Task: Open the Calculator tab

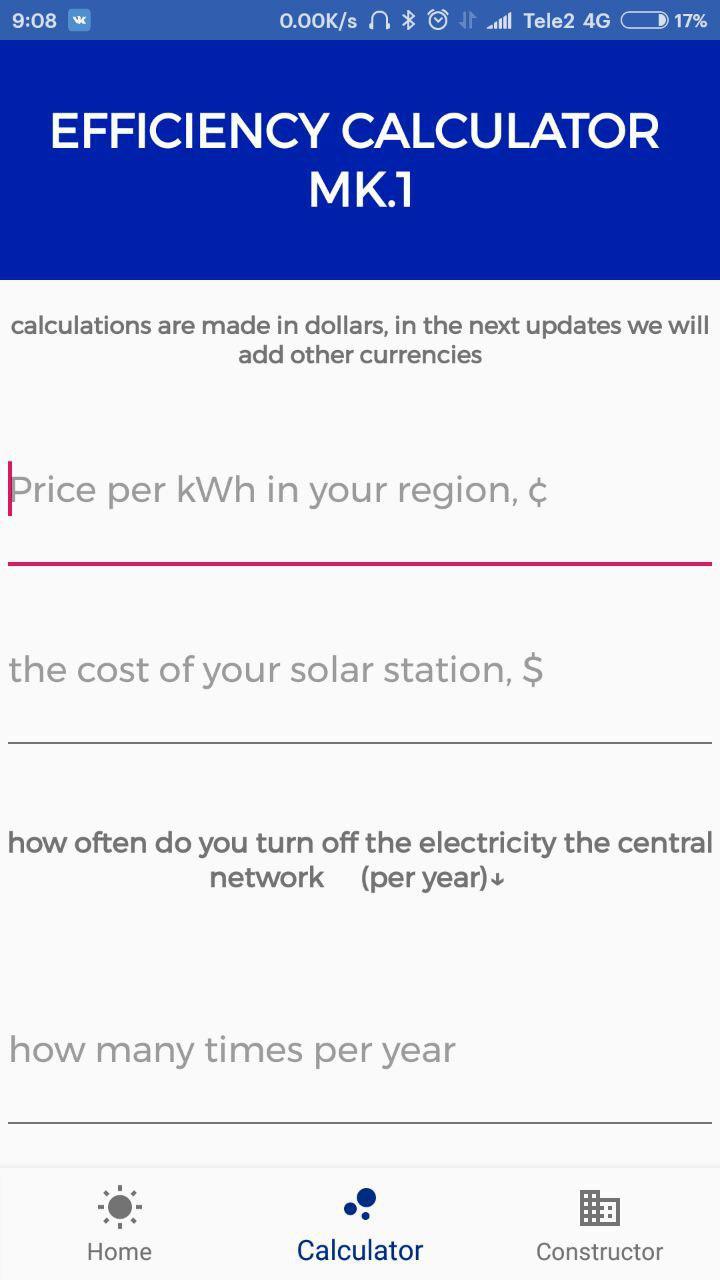Action: point(360,1224)
